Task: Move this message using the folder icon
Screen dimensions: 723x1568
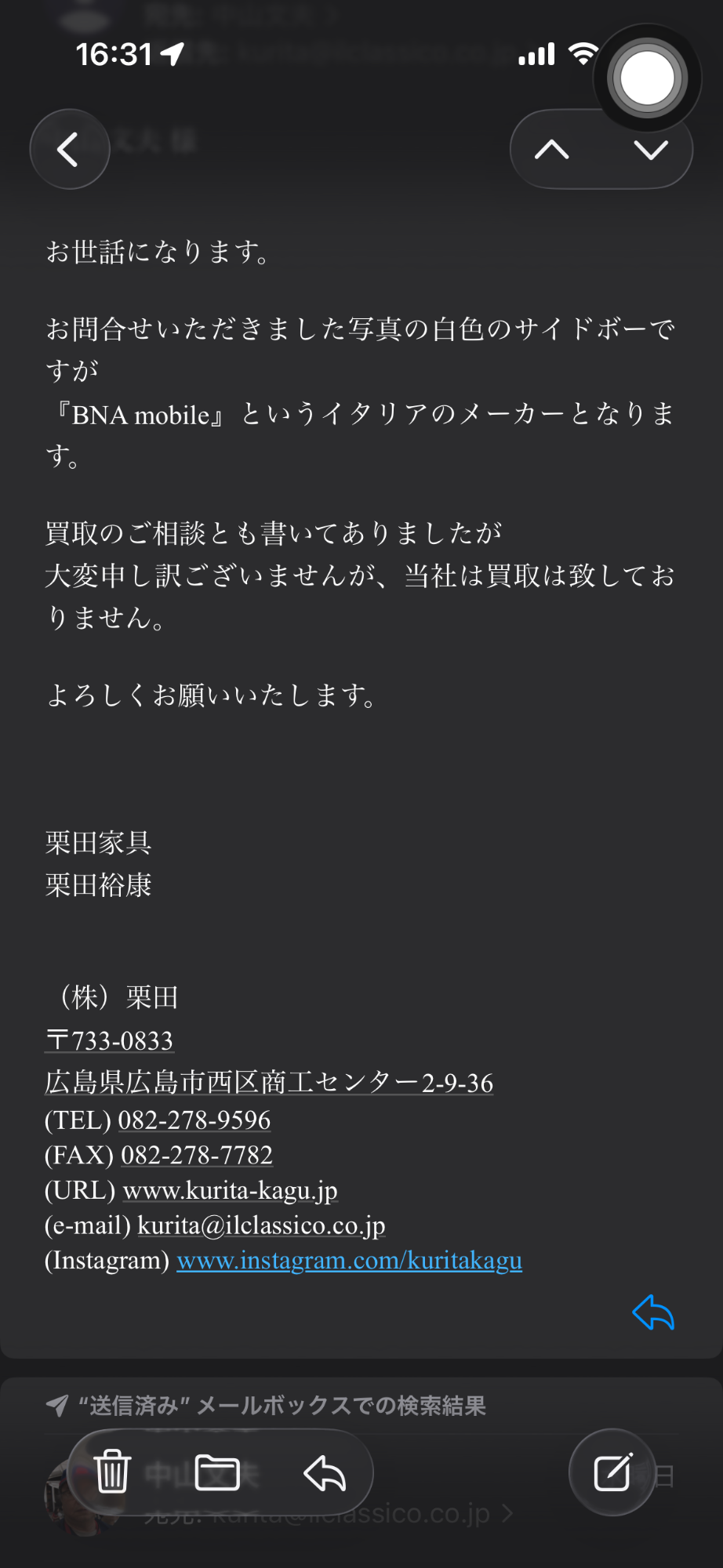Action: (x=217, y=1472)
